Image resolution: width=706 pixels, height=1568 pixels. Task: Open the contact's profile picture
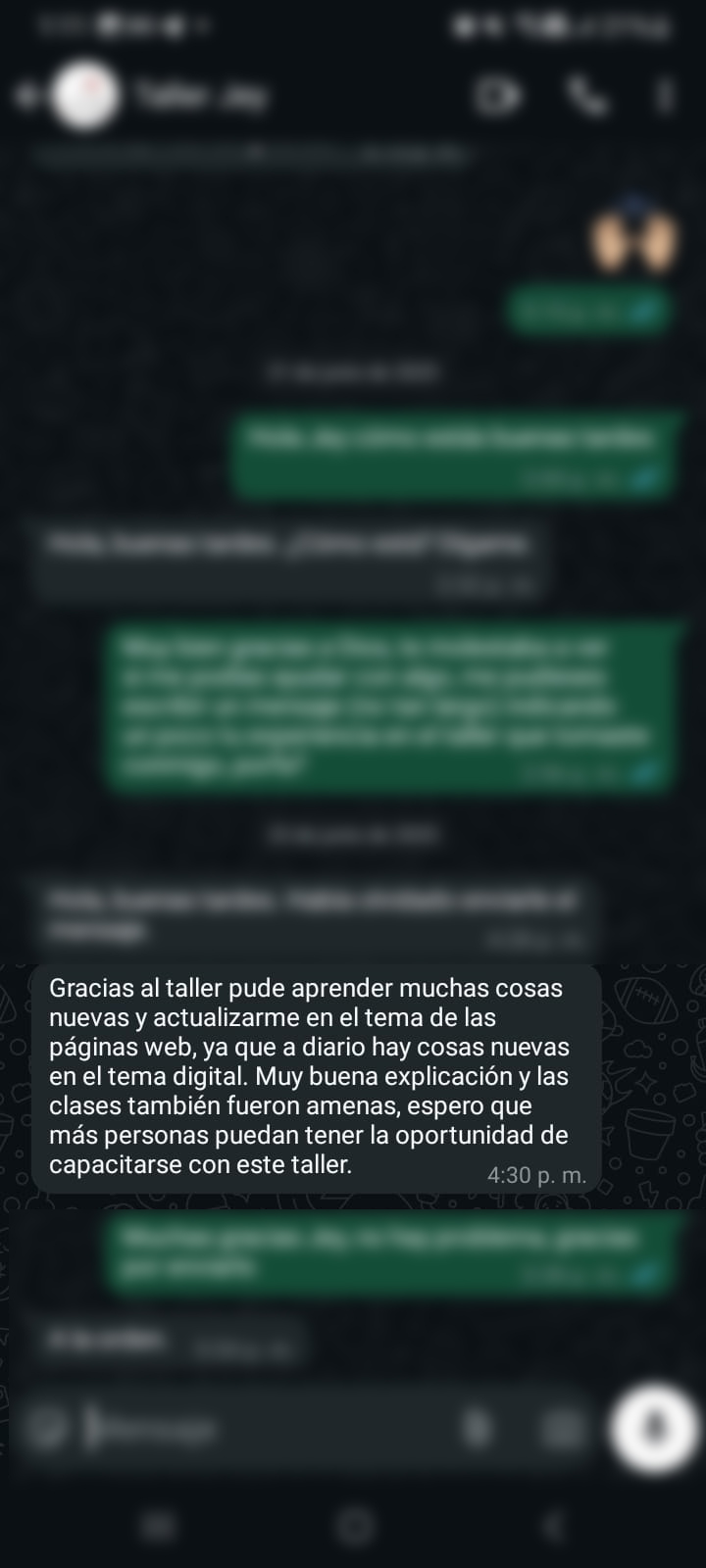84,95
